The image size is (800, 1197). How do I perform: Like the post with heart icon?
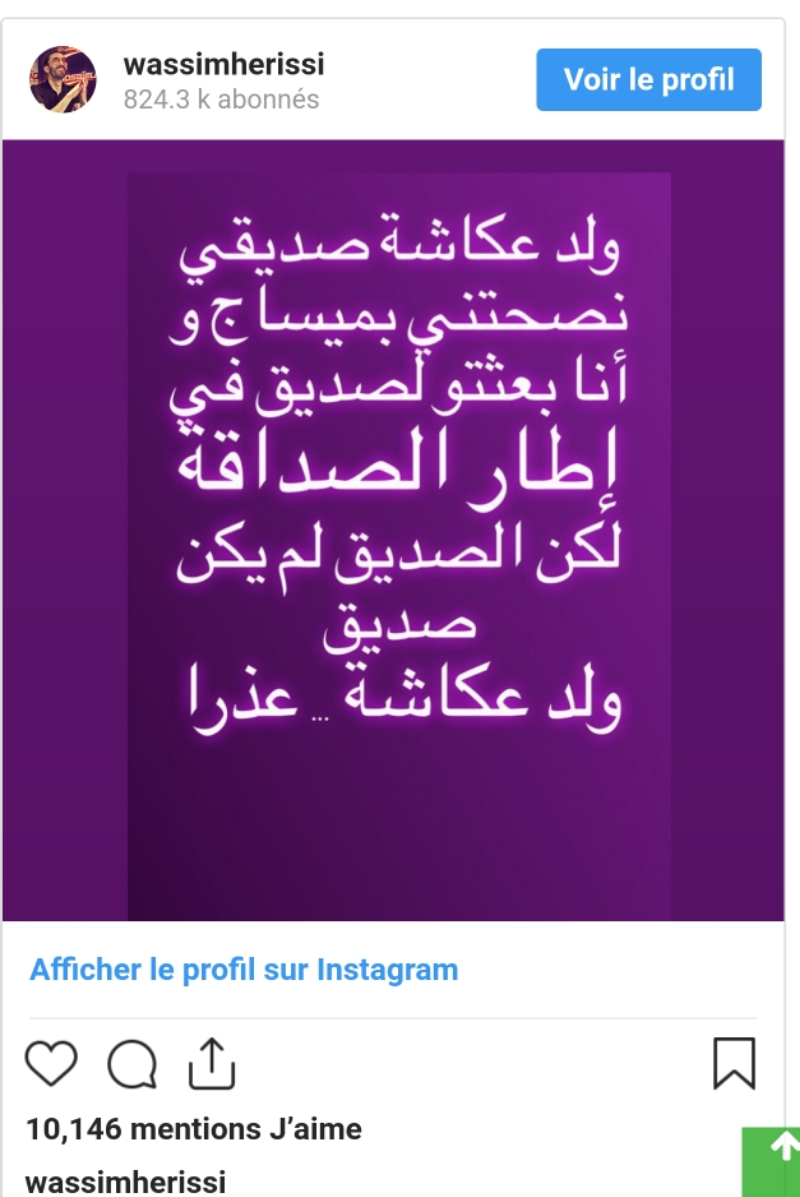click(51, 1063)
